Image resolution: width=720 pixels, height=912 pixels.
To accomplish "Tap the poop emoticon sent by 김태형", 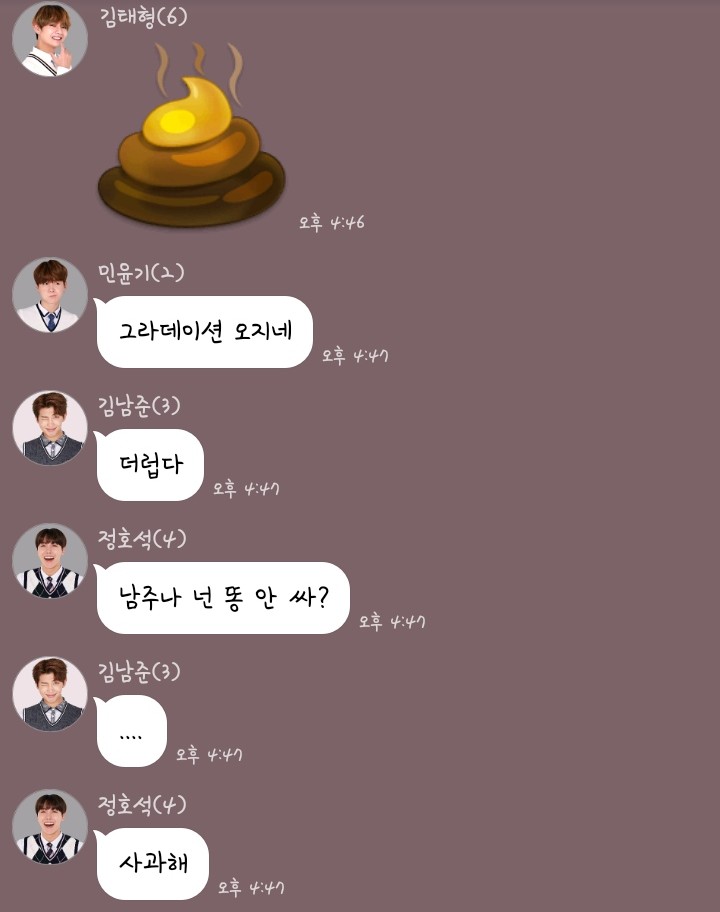I will tap(192, 137).
